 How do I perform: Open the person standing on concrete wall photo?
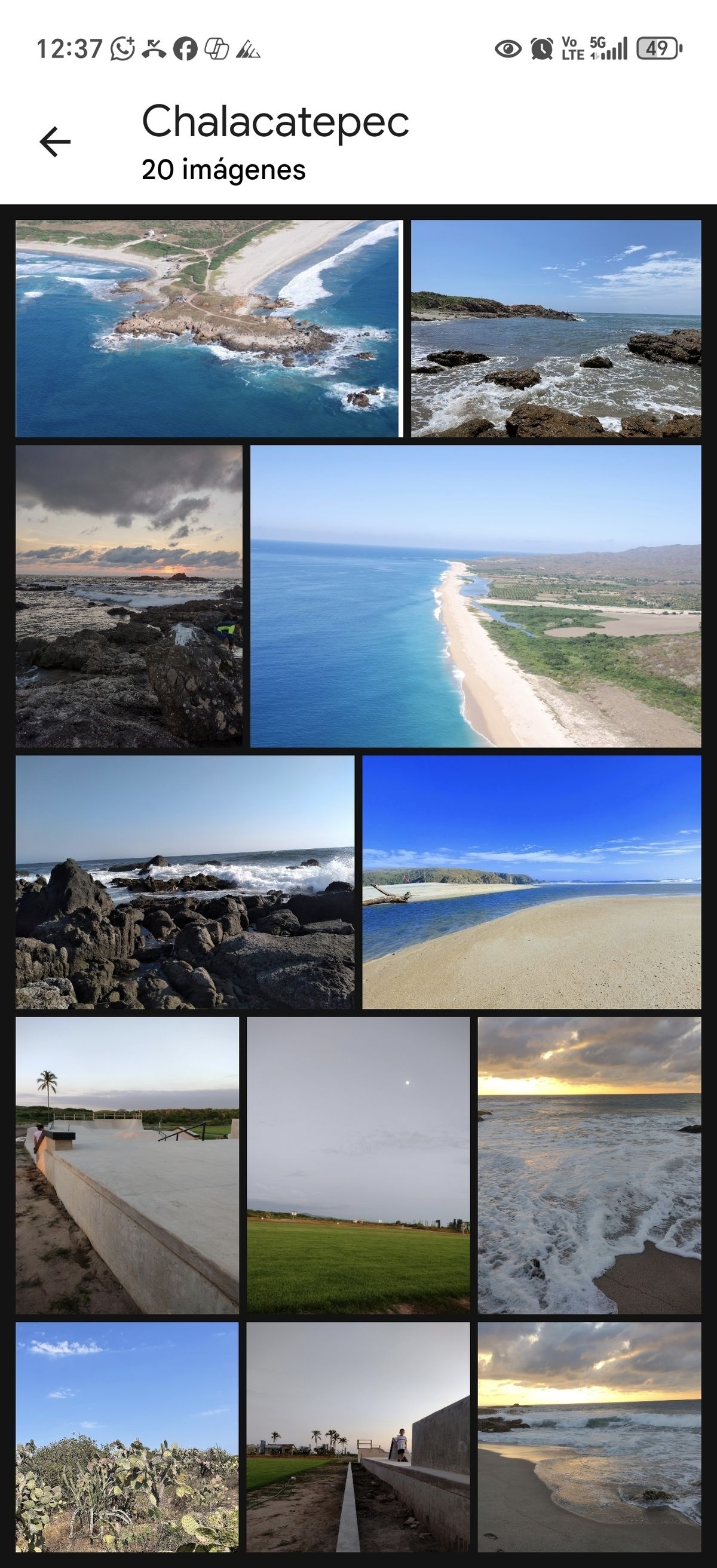pyautogui.click(x=358, y=1437)
